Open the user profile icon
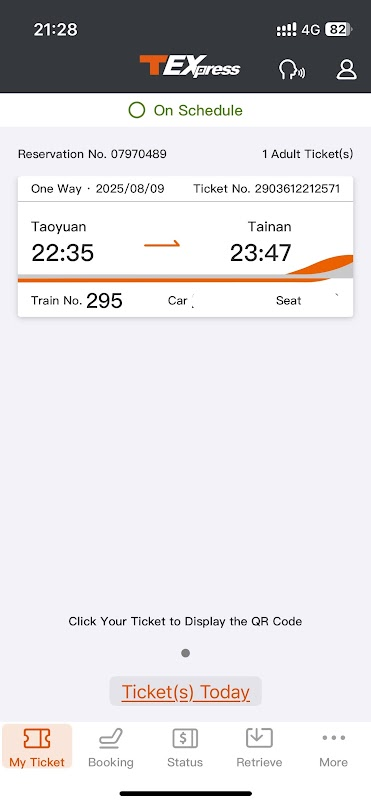 pyautogui.click(x=346, y=70)
